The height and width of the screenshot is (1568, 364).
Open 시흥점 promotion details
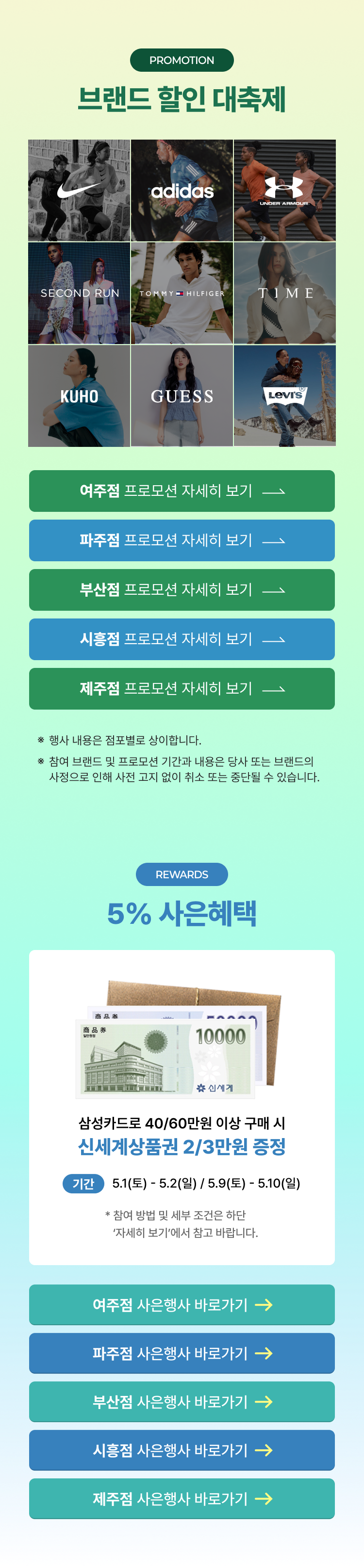(x=182, y=638)
